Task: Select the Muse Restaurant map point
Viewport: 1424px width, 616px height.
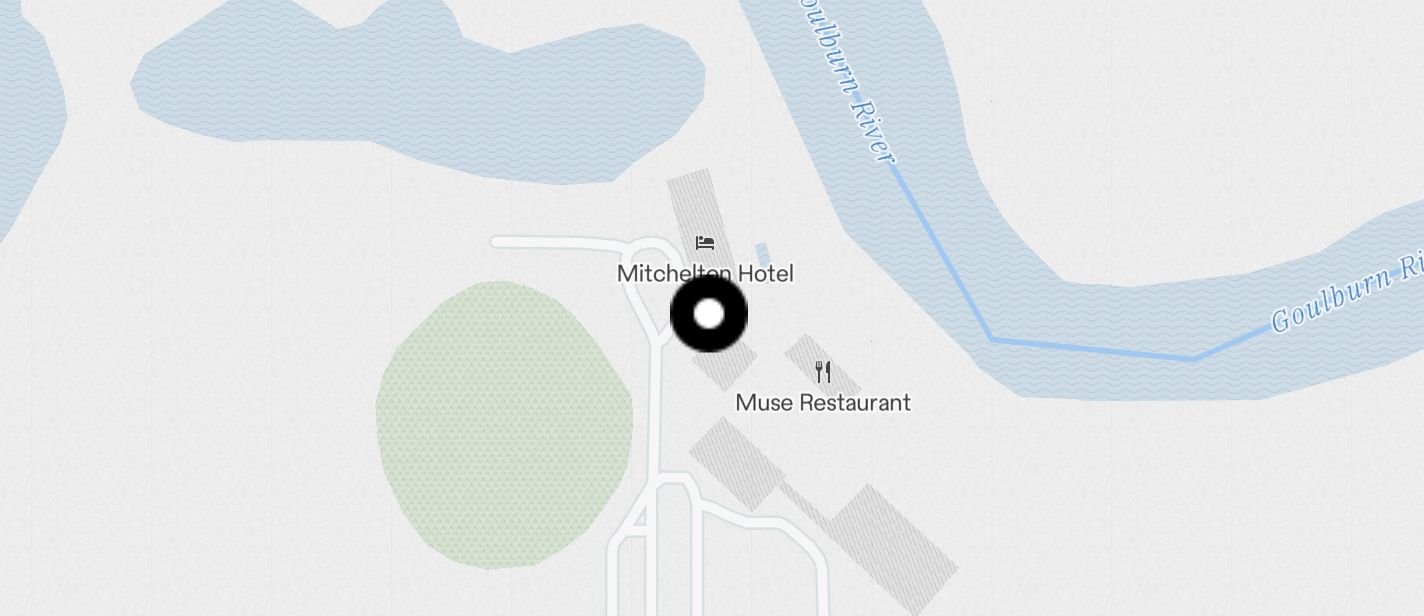Action: click(x=823, y=373)
